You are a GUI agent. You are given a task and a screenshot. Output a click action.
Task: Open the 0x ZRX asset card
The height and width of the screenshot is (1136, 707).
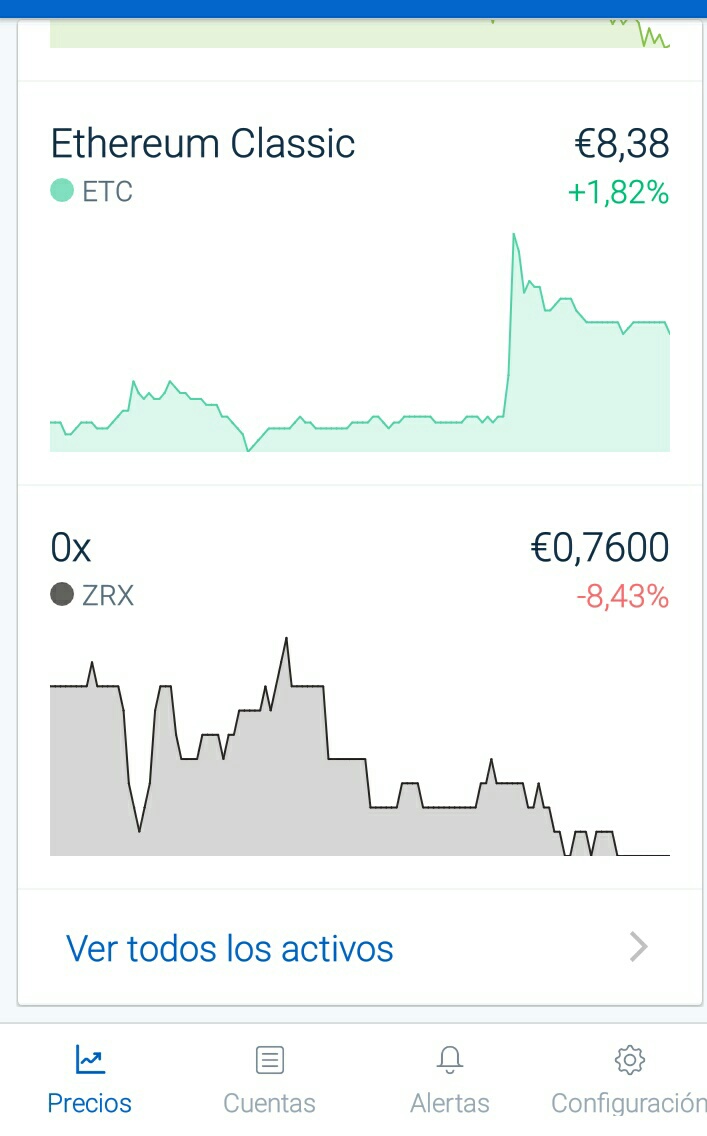pyautogui.click(x=360, y=688)
